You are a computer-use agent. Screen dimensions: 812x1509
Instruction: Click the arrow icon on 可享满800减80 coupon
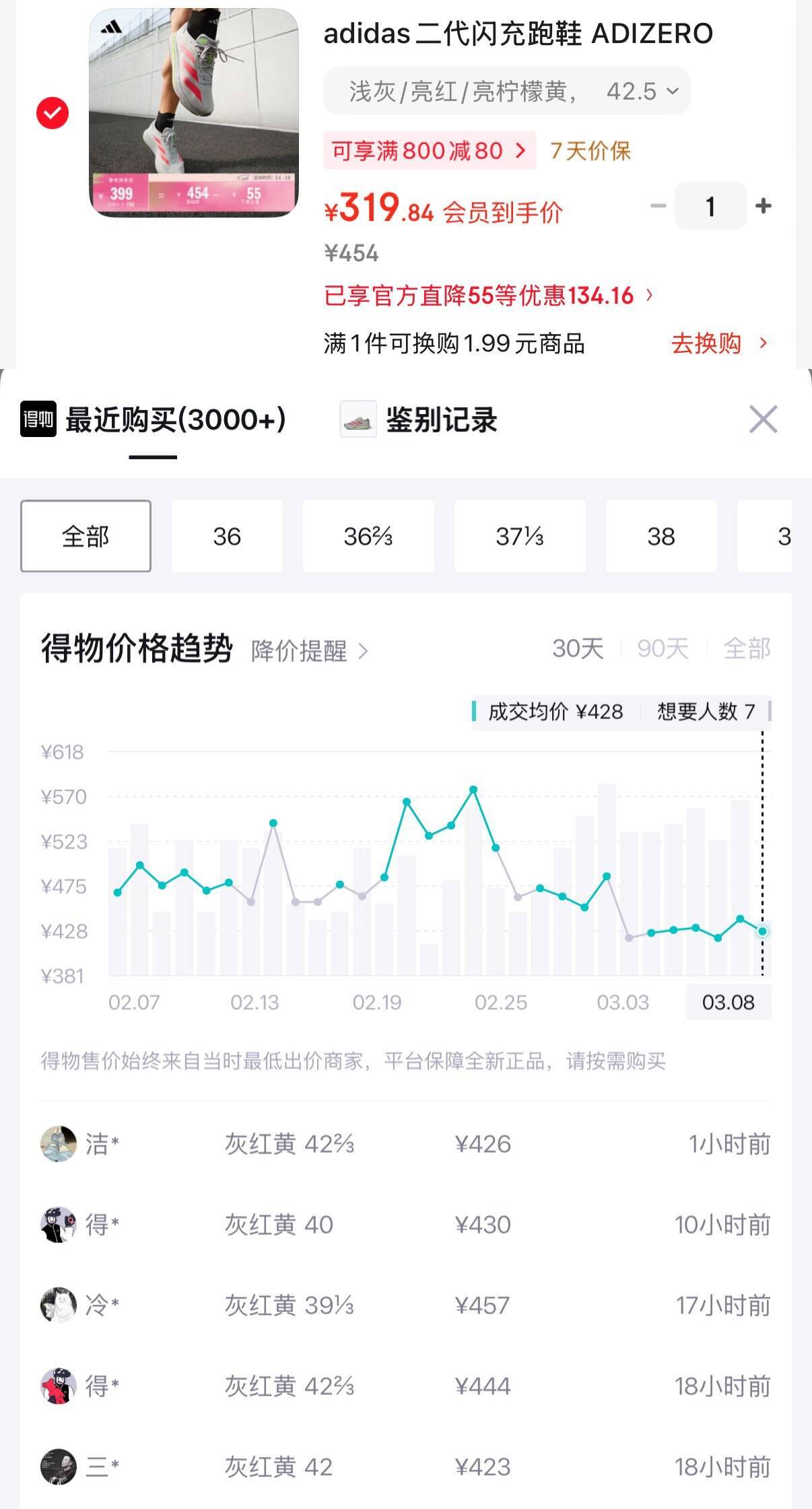point(519,150)
